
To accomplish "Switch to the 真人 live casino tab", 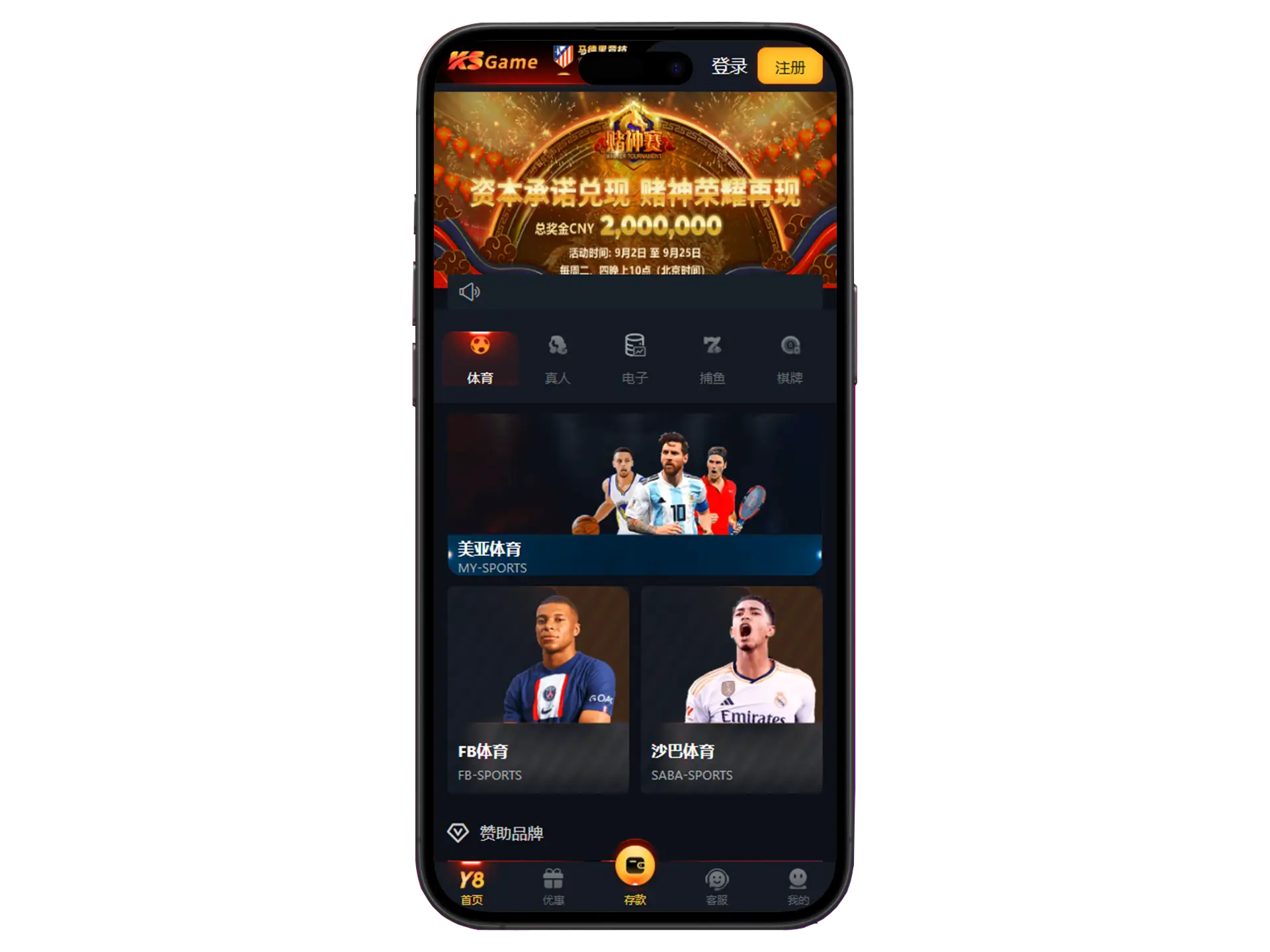I will pos(558,360).
